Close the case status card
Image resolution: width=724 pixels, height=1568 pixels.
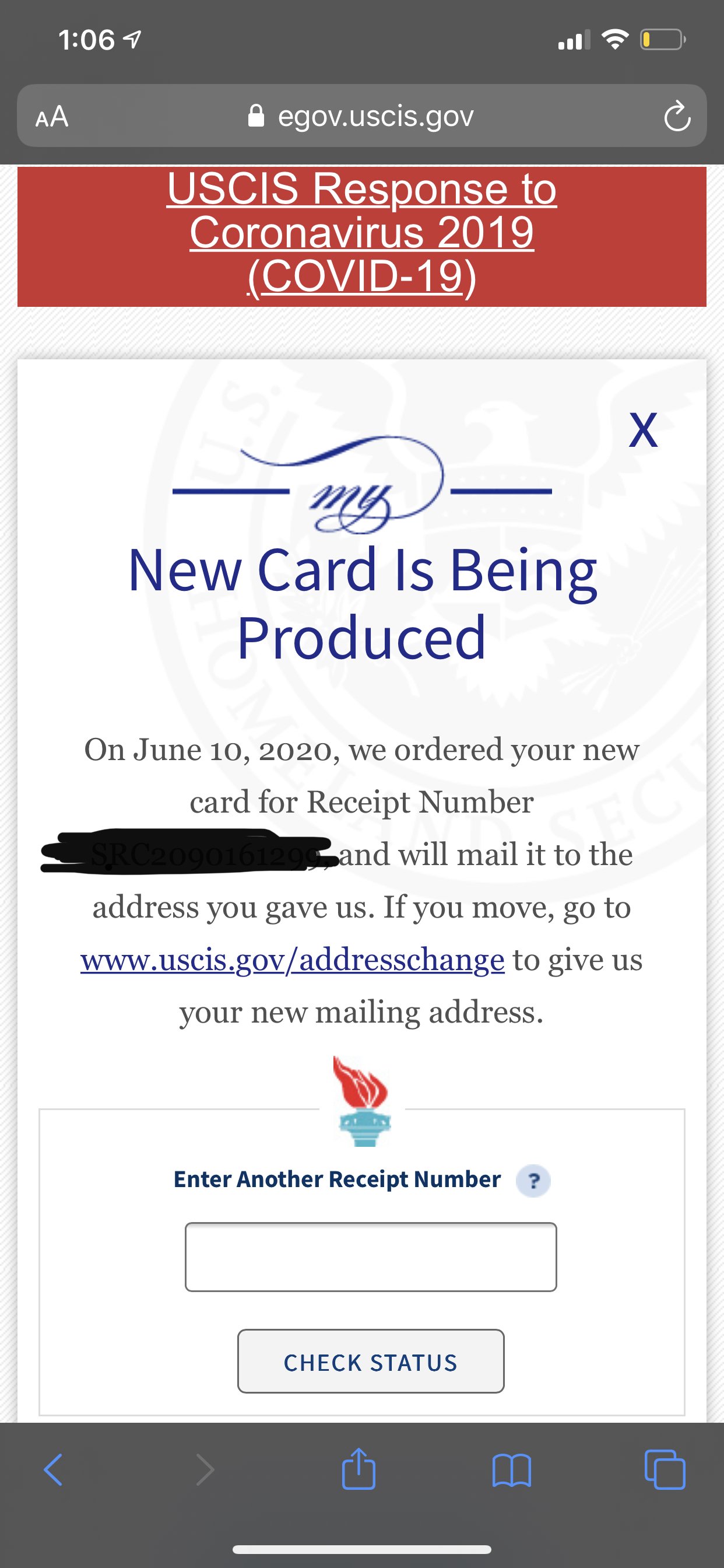coord(643,430)
